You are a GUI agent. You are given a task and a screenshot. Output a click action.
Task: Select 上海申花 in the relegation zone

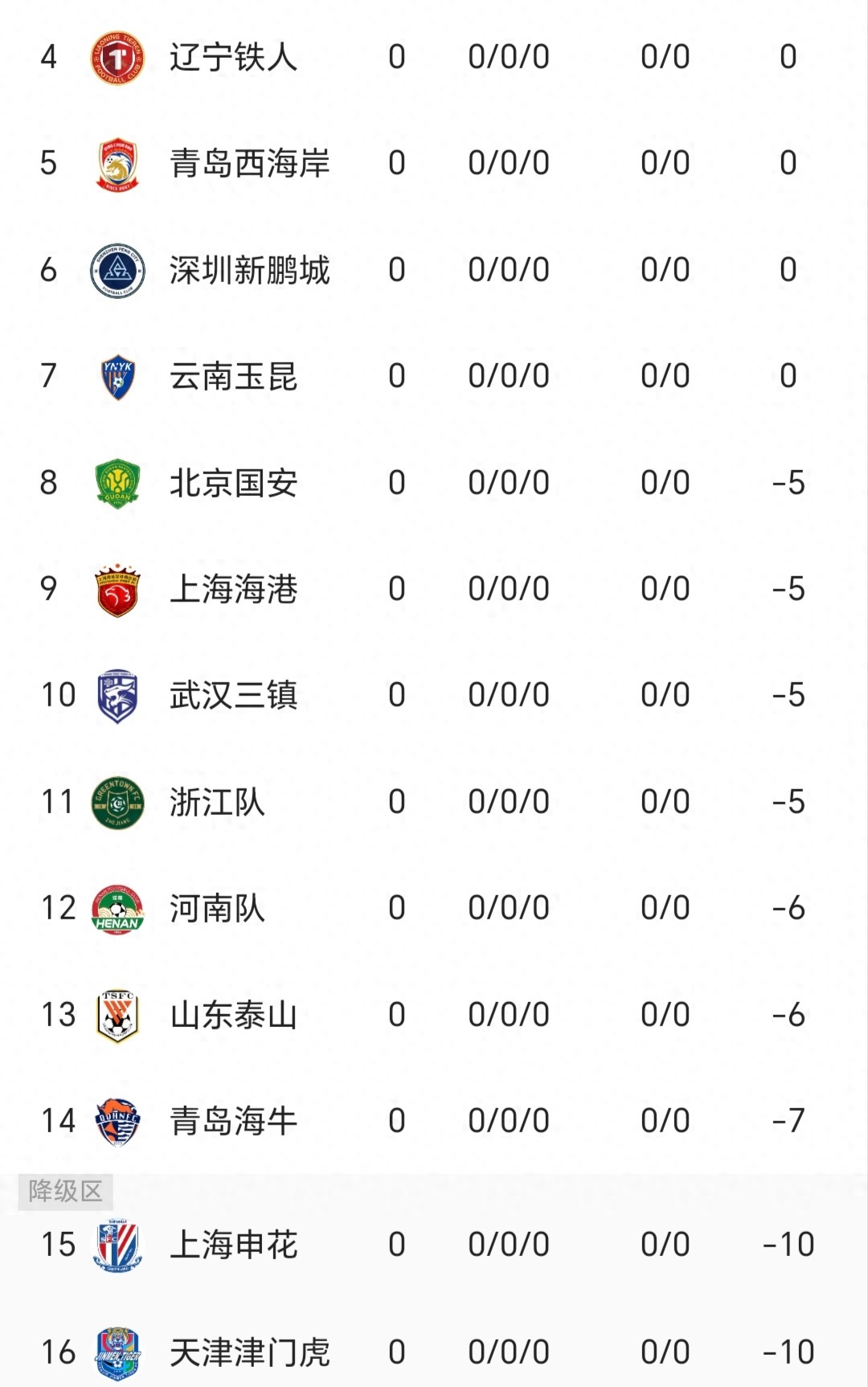[x=233, y=1245]
